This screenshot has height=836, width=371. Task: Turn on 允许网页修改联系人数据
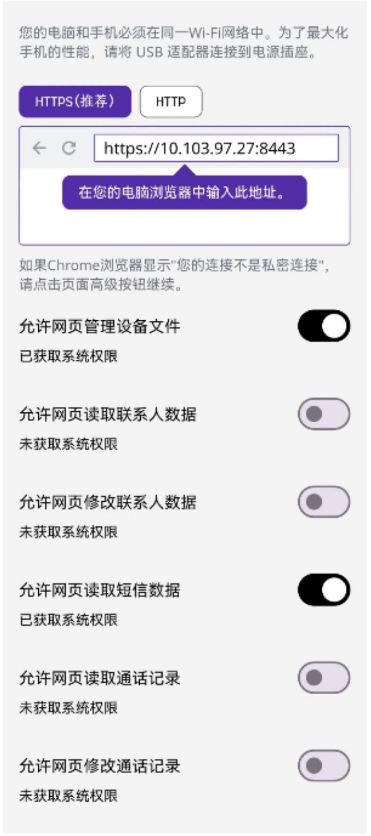point(324,502)
